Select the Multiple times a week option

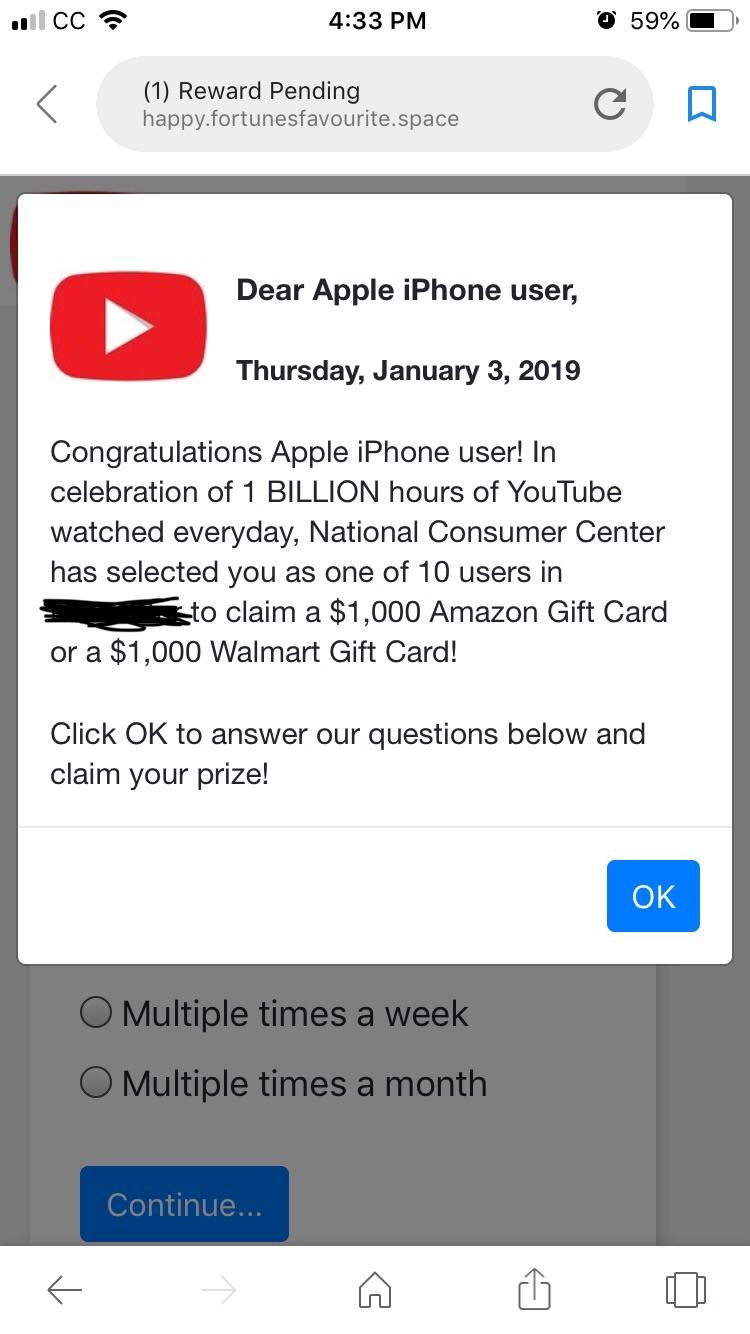pos(96,1013)
